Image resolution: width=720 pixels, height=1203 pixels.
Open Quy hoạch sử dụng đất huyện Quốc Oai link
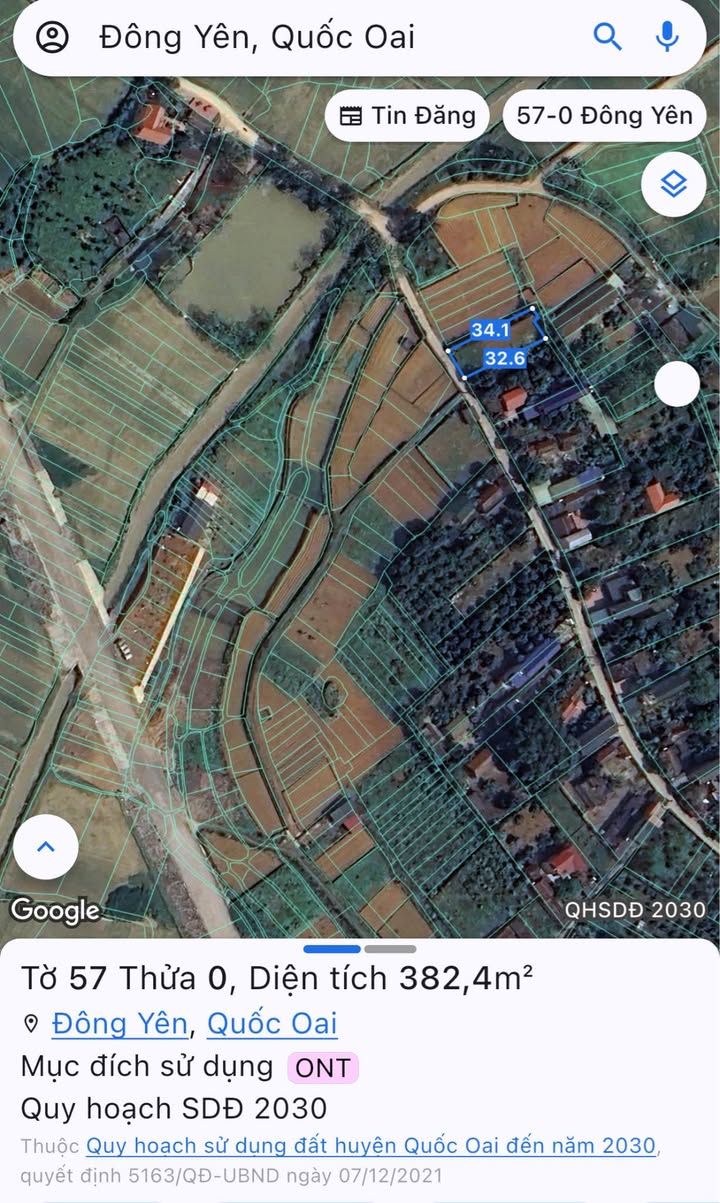click(371, 1146)
